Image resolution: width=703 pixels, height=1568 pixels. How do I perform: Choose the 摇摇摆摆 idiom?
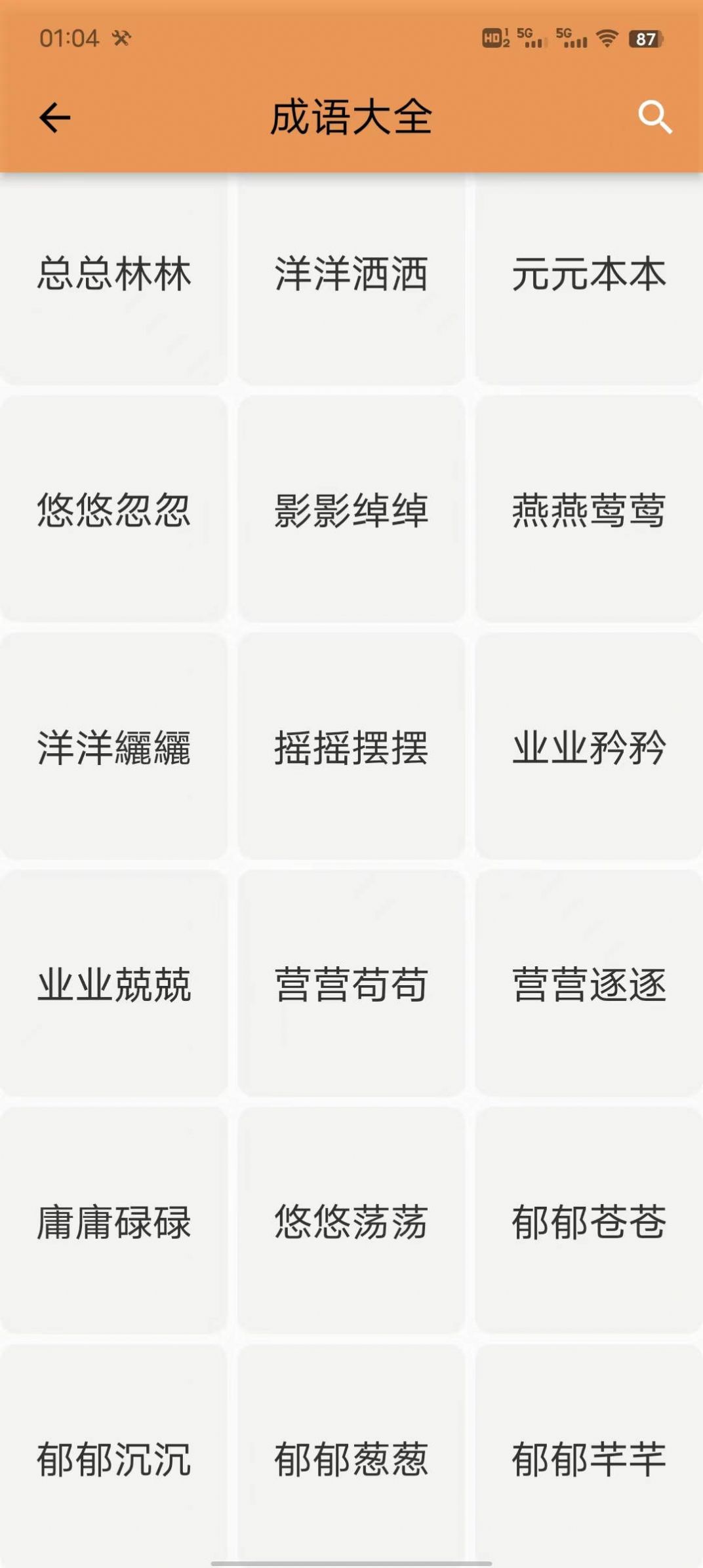point(351,748)
